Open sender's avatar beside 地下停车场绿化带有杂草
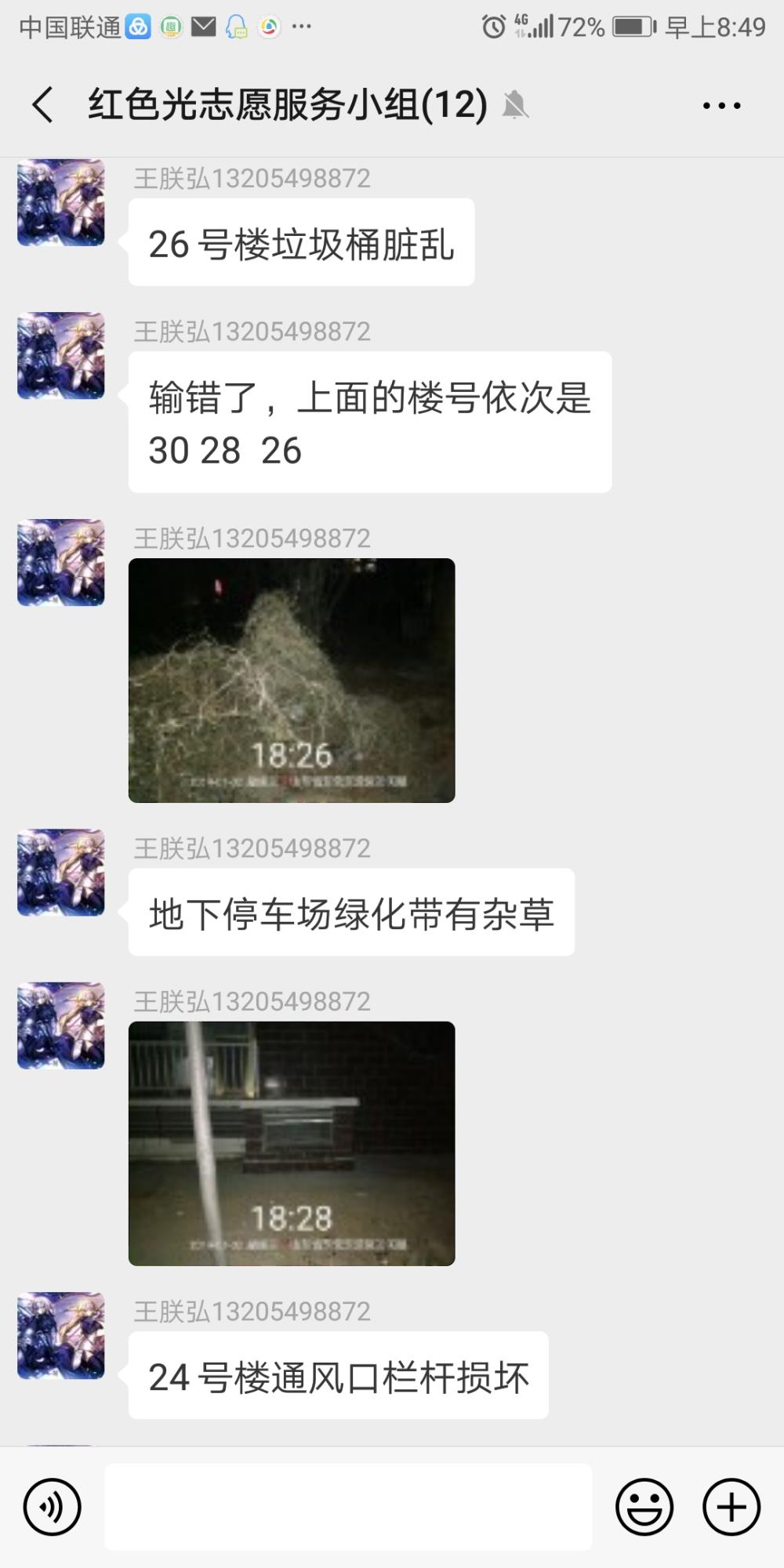 (x=61, y=873)
